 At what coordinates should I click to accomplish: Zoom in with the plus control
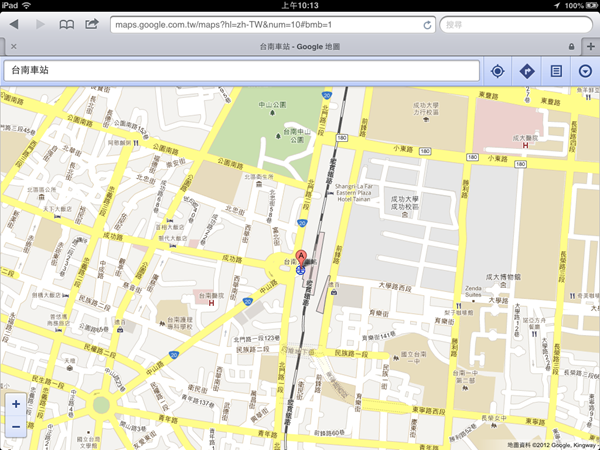(15, 405)
